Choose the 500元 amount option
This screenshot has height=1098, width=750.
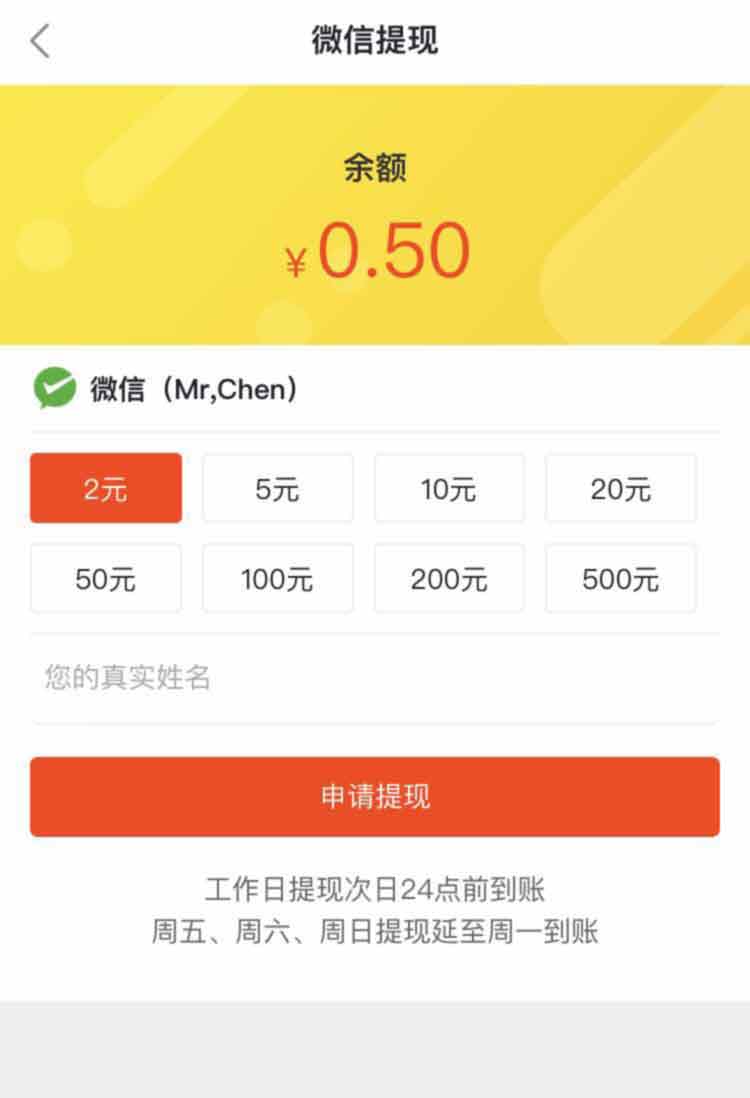tap(620, 578)
